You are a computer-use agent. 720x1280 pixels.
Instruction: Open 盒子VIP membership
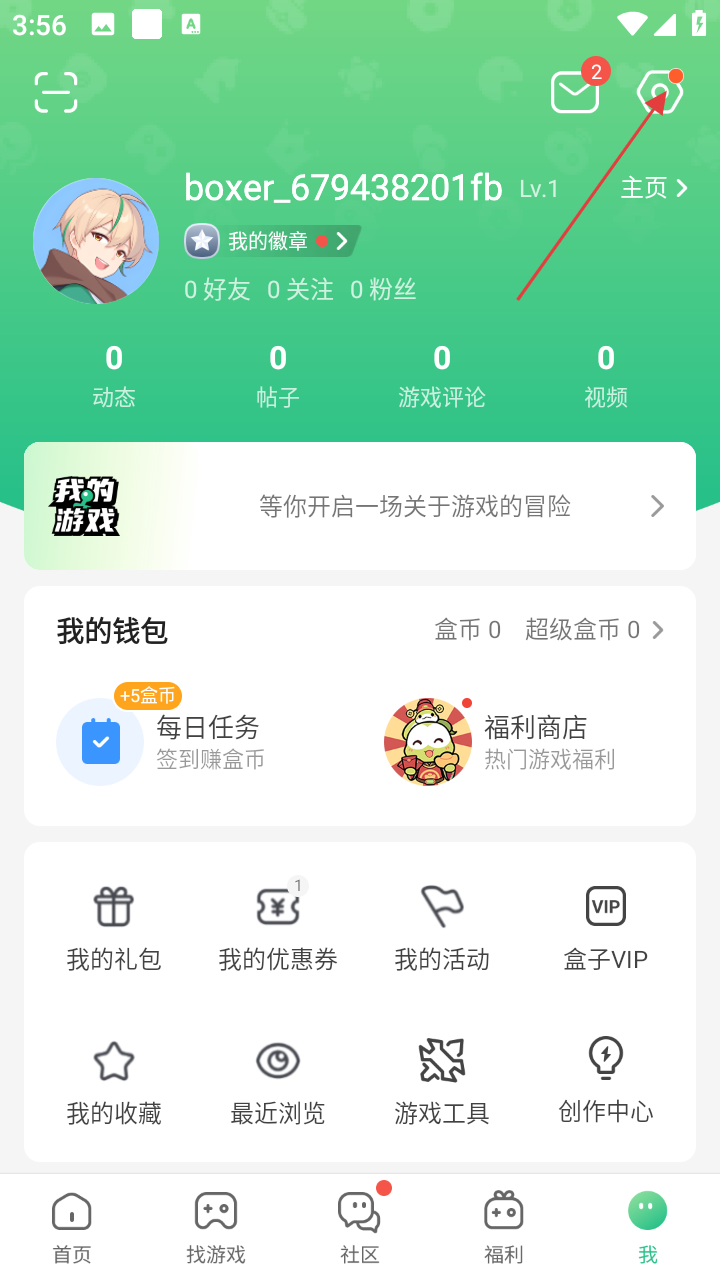(606, 928)
